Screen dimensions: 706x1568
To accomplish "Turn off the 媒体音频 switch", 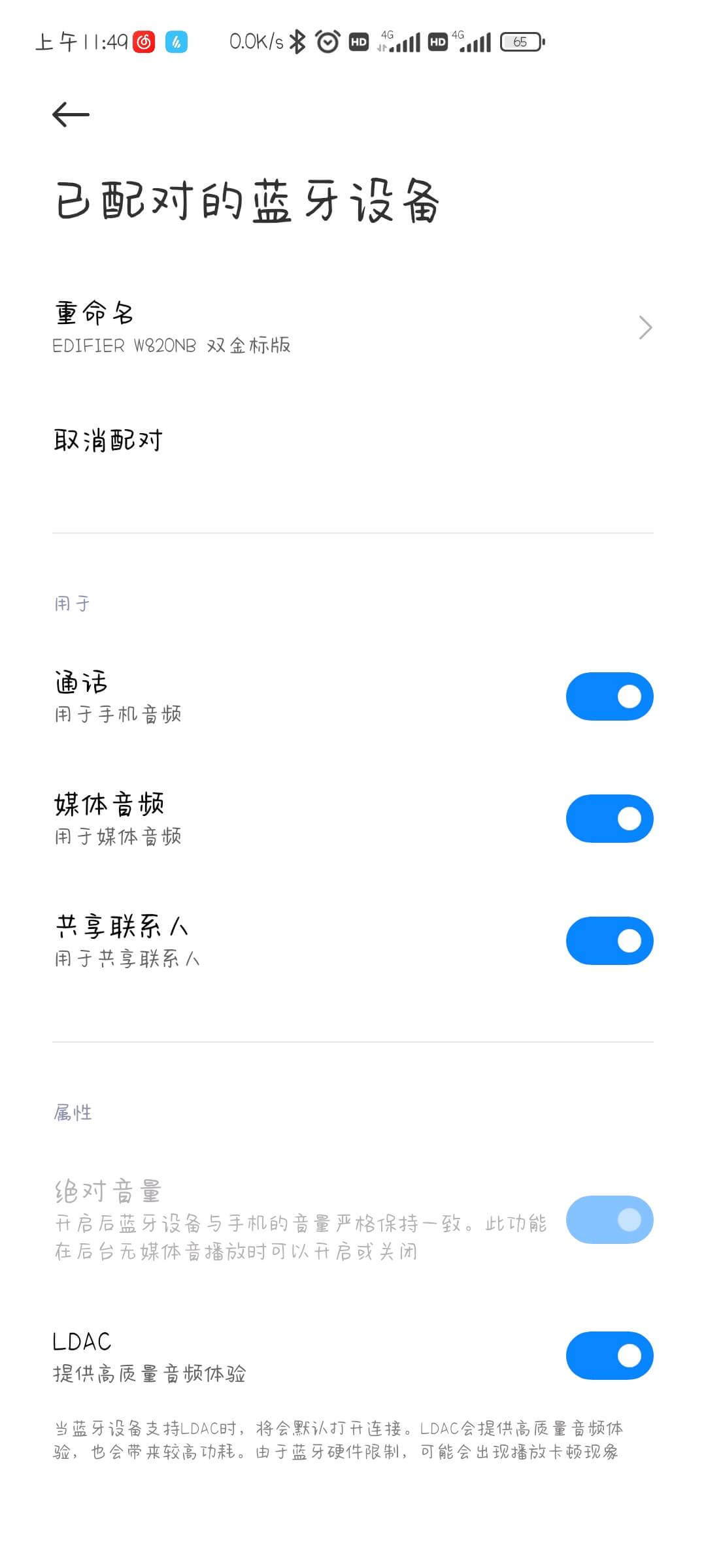I will coord(609,819).
